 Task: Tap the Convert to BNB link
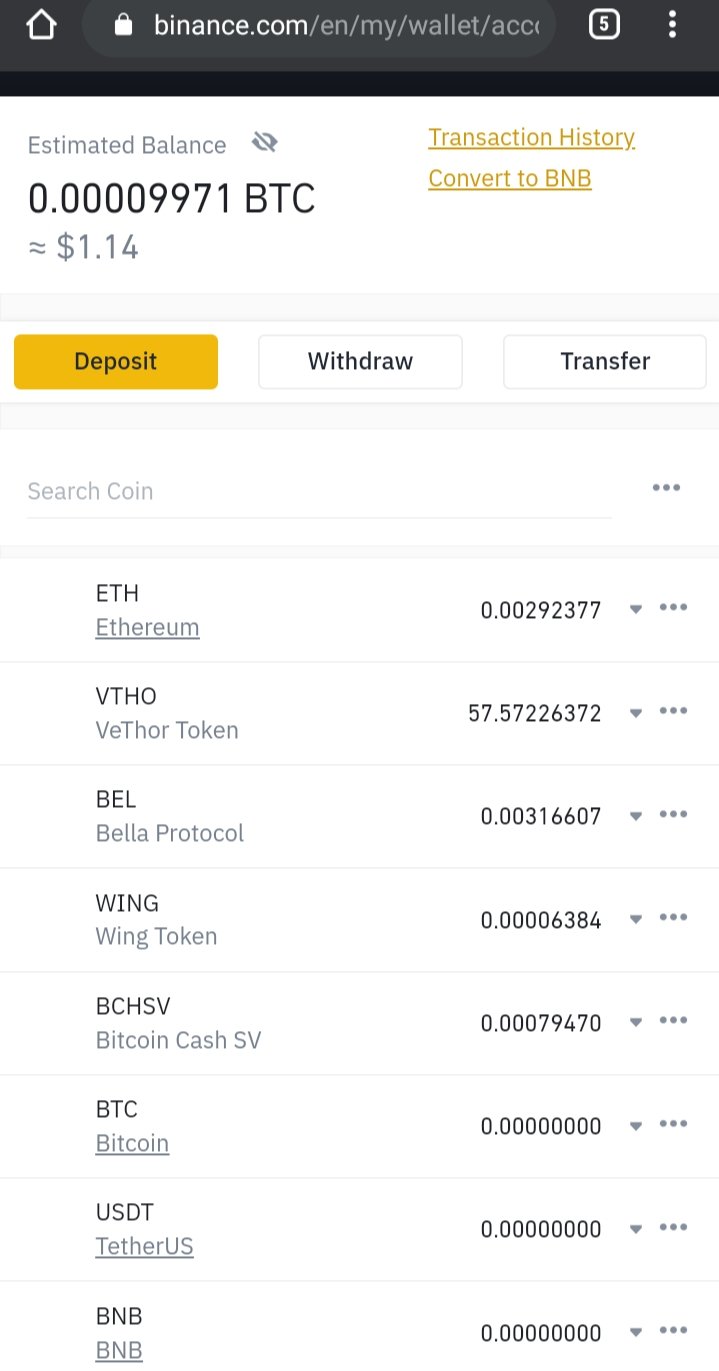click(x=510, y=178)
